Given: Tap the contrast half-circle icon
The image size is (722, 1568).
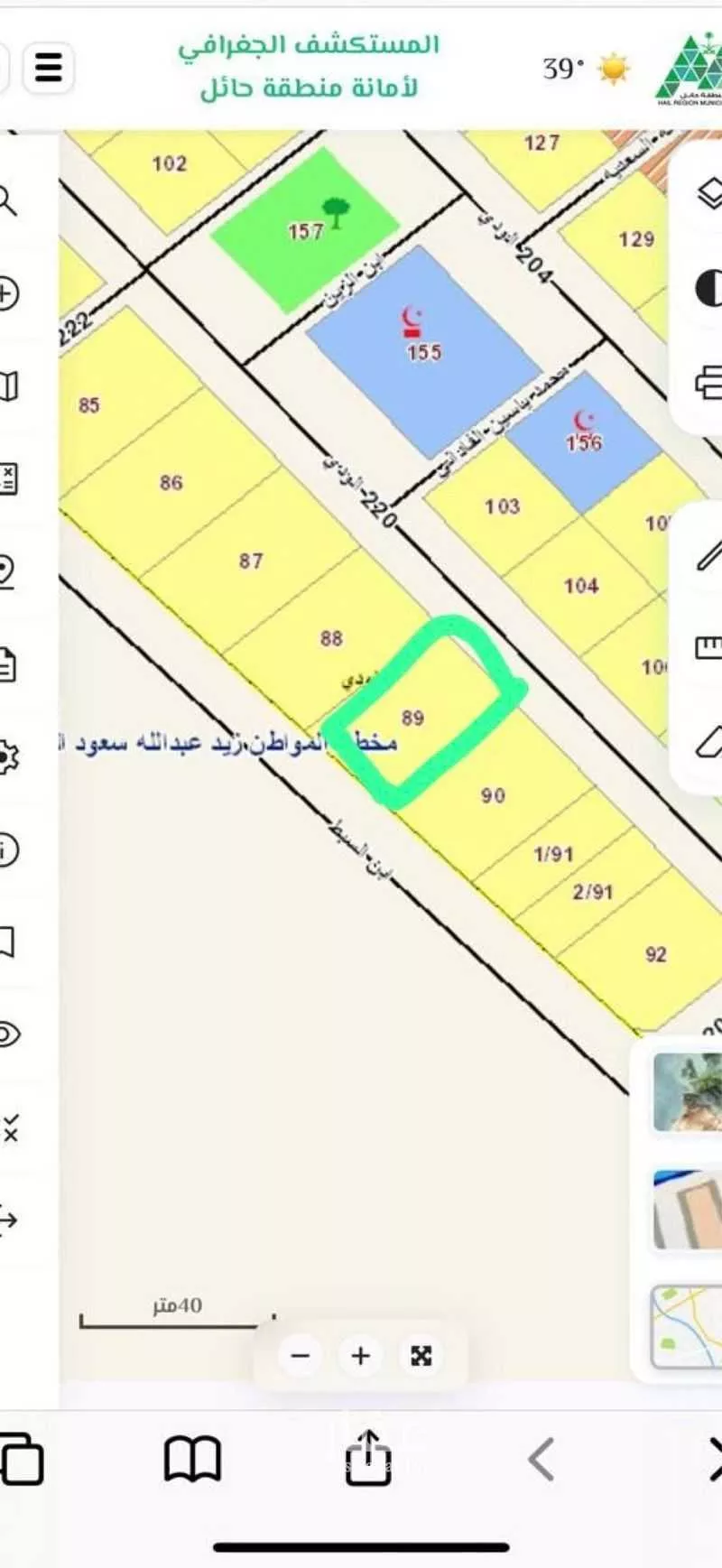Looking at the screenshot, I should click(x=708, y=289).
